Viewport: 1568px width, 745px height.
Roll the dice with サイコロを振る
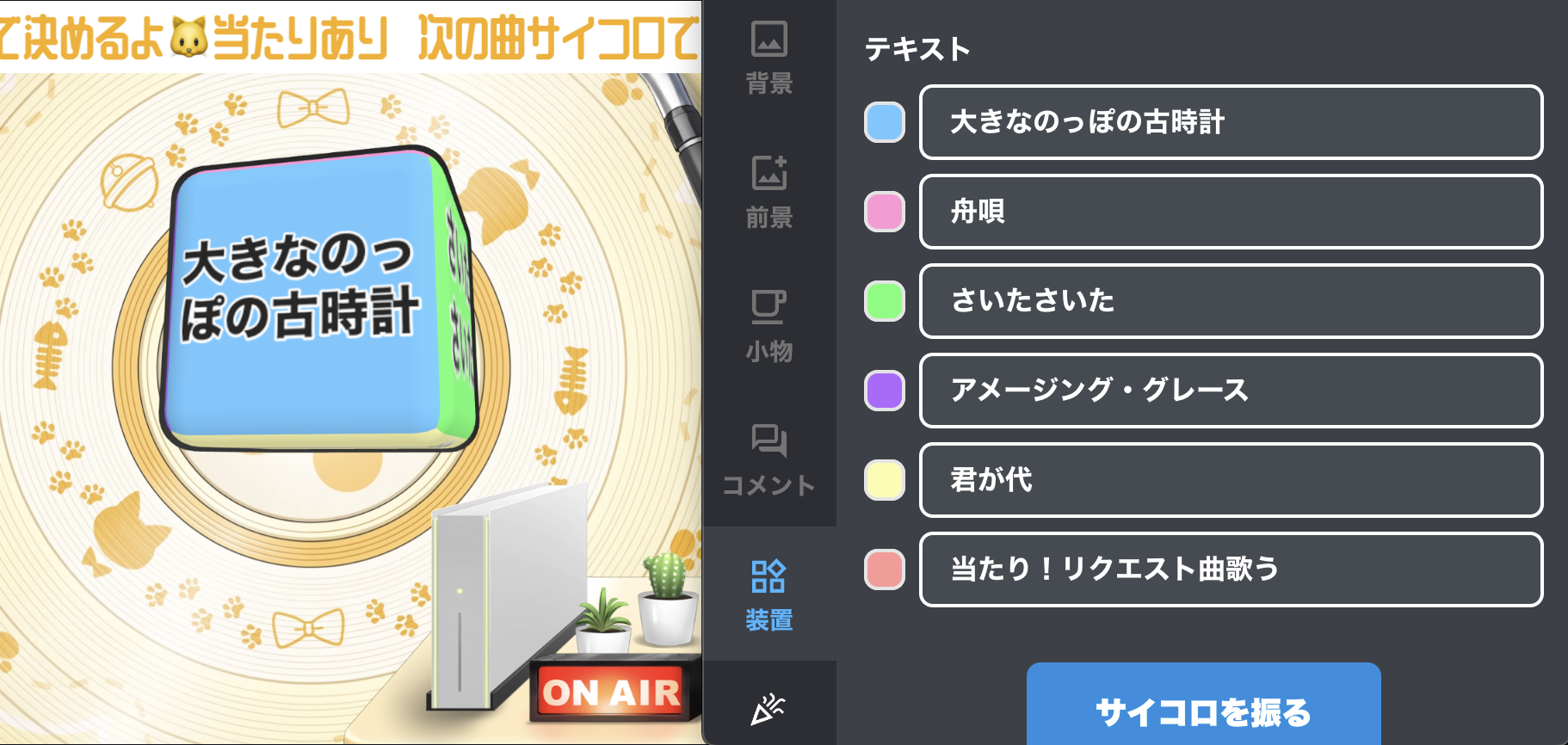pyautogui.click(x=1203, y=711)
